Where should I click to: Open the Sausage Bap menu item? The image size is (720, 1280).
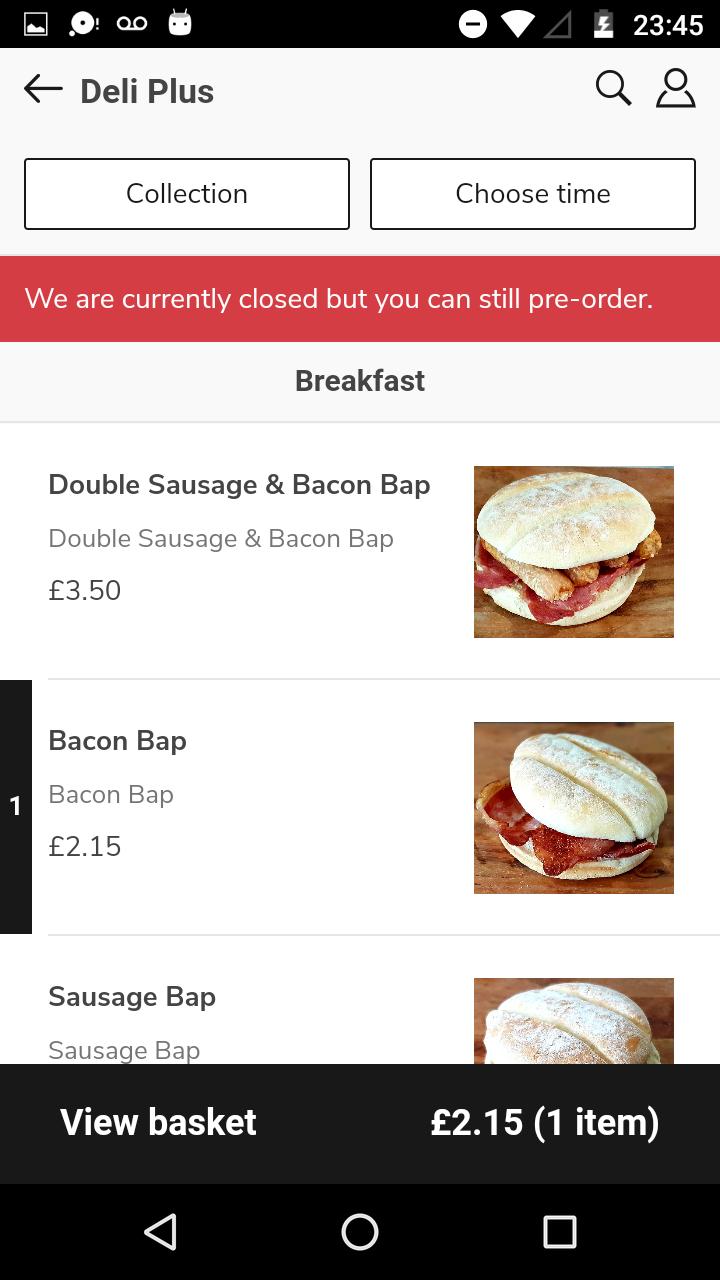[360, 1000]
